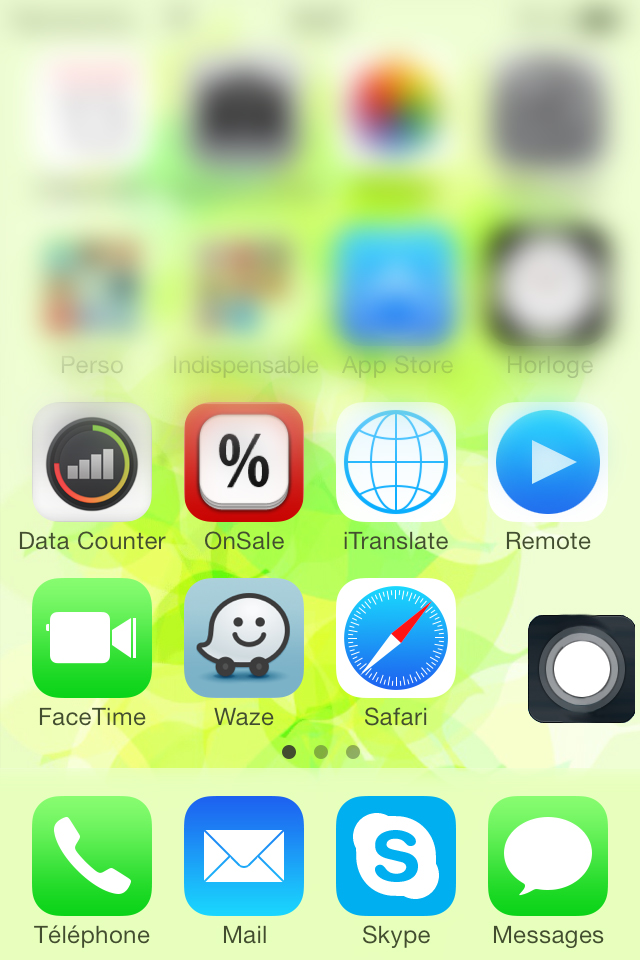
Task: Launch the OnSale app
Action: click(x=244, y=462)
